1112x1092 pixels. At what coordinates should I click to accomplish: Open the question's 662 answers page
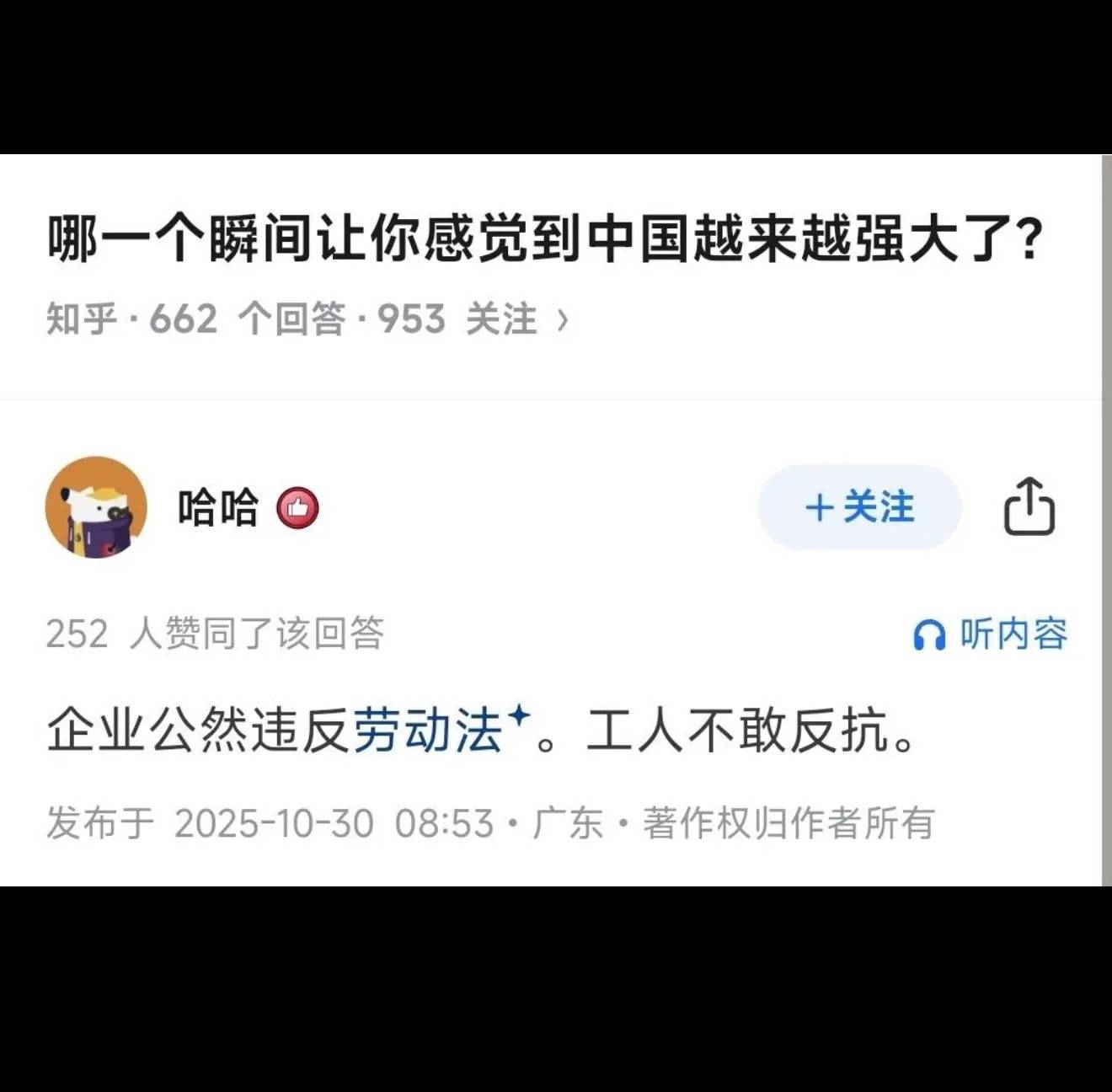[307, 319]
